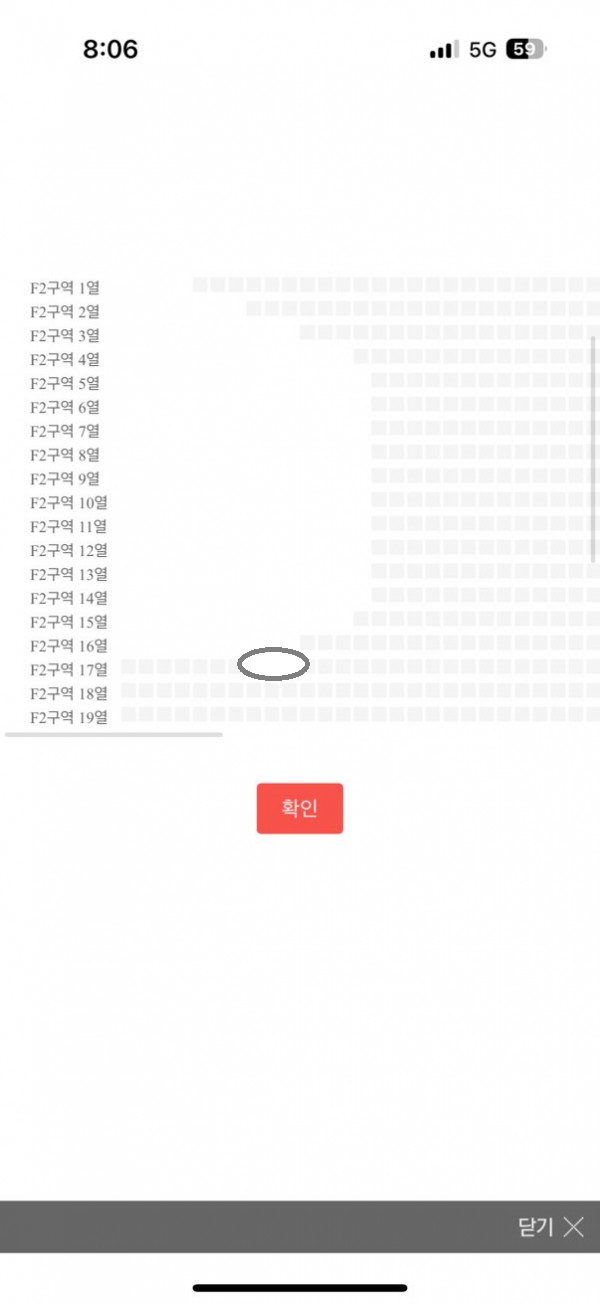Confirm seat selection with 확인 button
600x1304 pixels.
(x=299, y=808)
